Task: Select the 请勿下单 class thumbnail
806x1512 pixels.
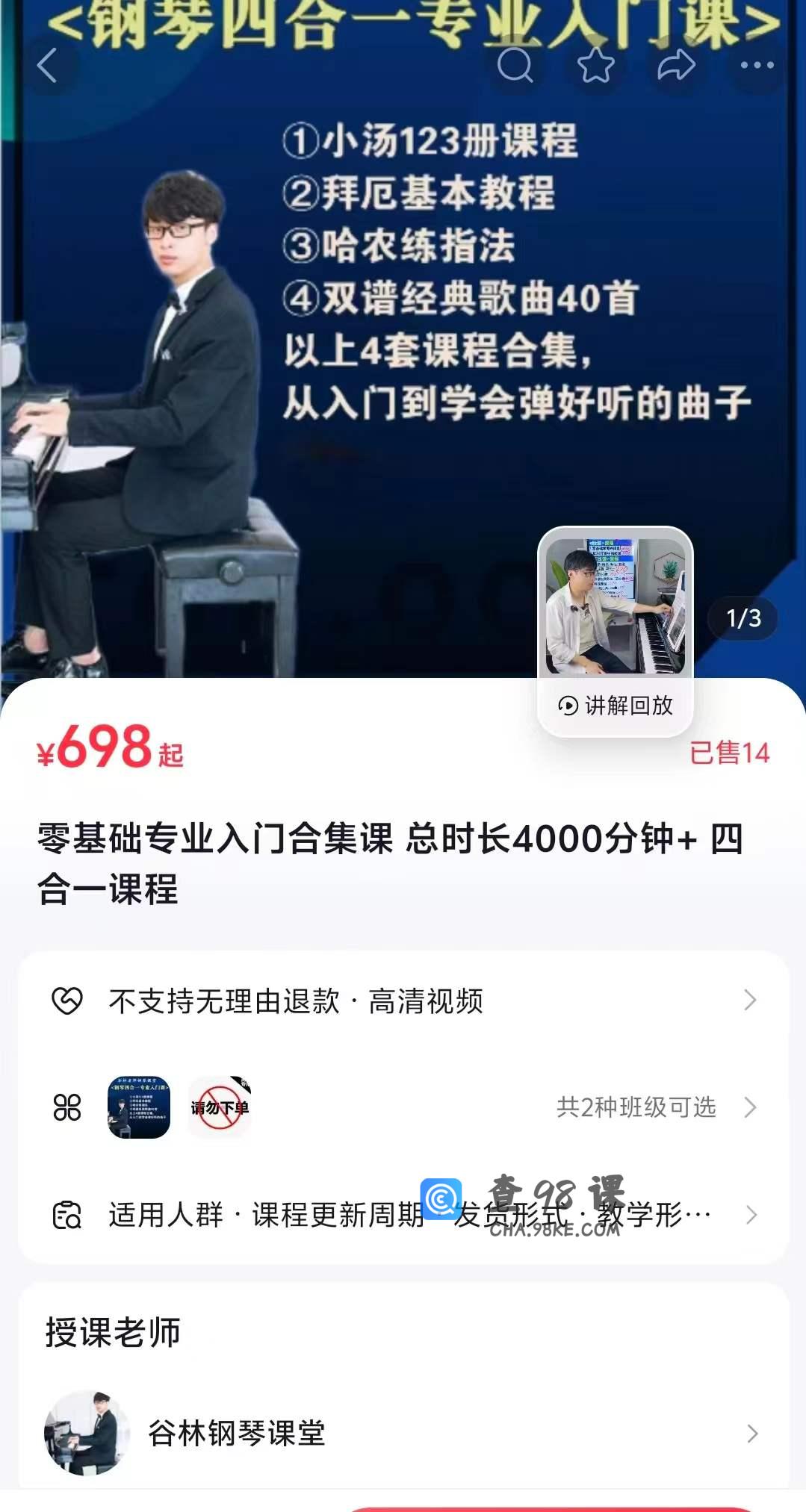Action: point(220,1107)
